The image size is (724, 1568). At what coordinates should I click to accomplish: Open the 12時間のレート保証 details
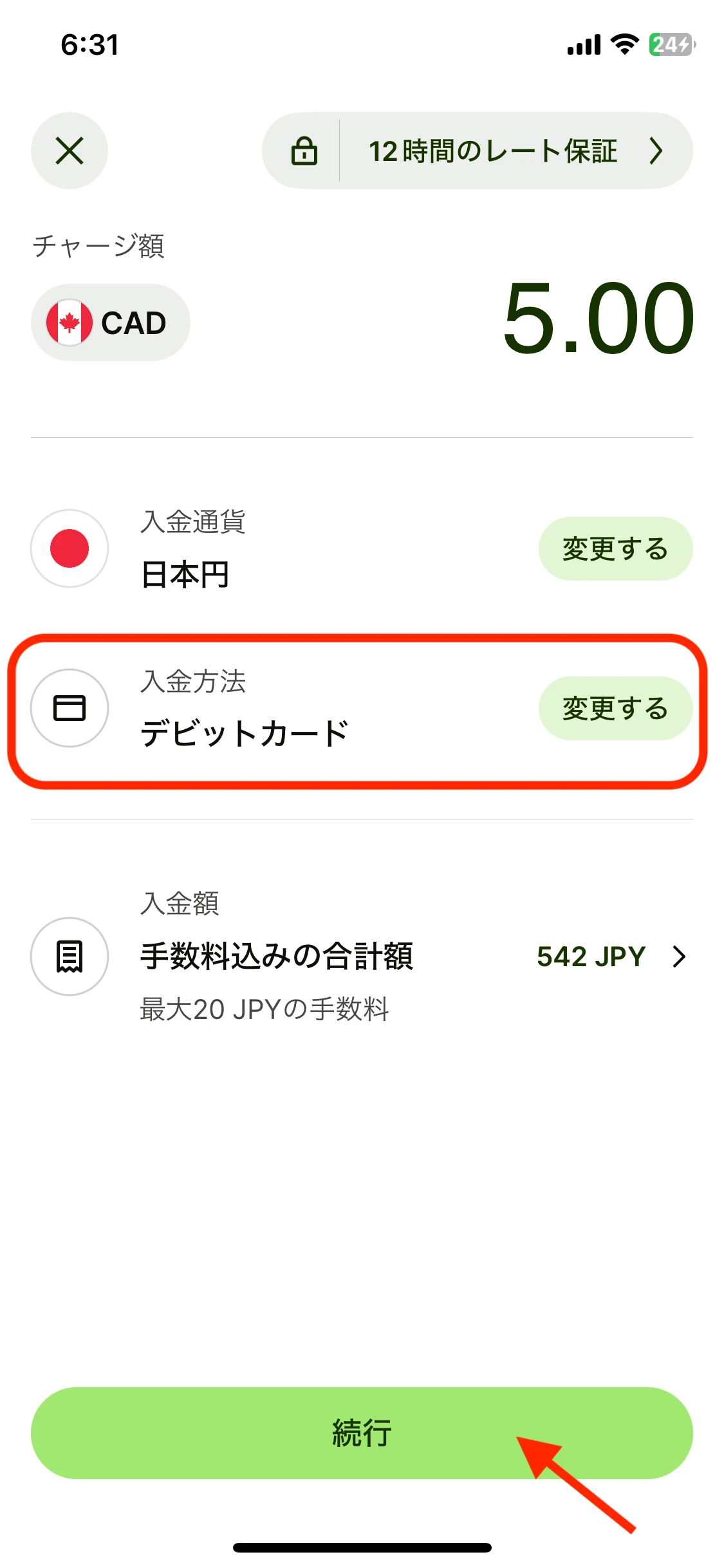pyautogui.click(x=477, y=151)
